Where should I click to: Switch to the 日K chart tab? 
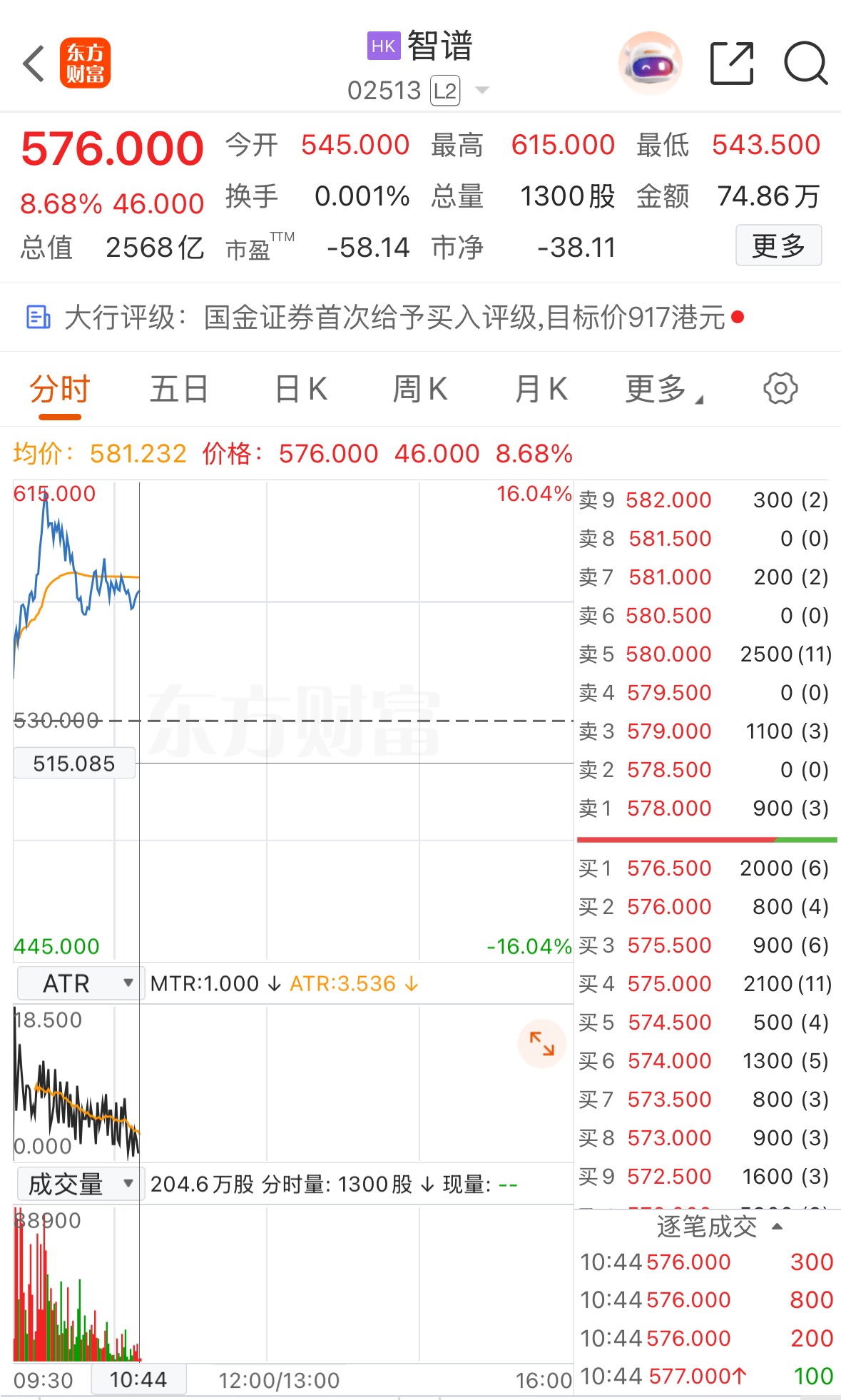(x=301, y=390)
